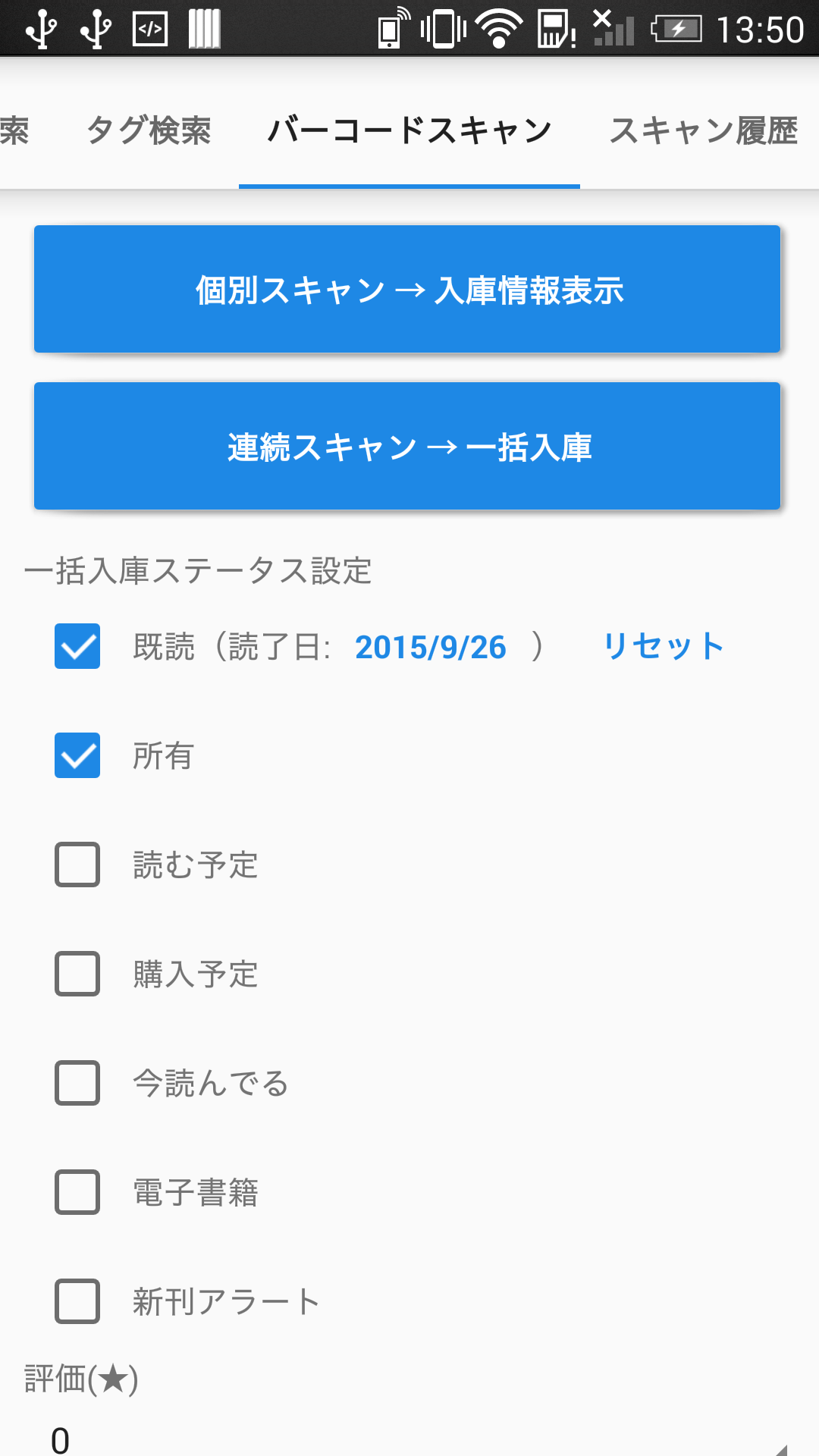819x1456 pixels.
Task: Start 個別スキャン → 入庫情報表示
Action: tap(409, 289)
